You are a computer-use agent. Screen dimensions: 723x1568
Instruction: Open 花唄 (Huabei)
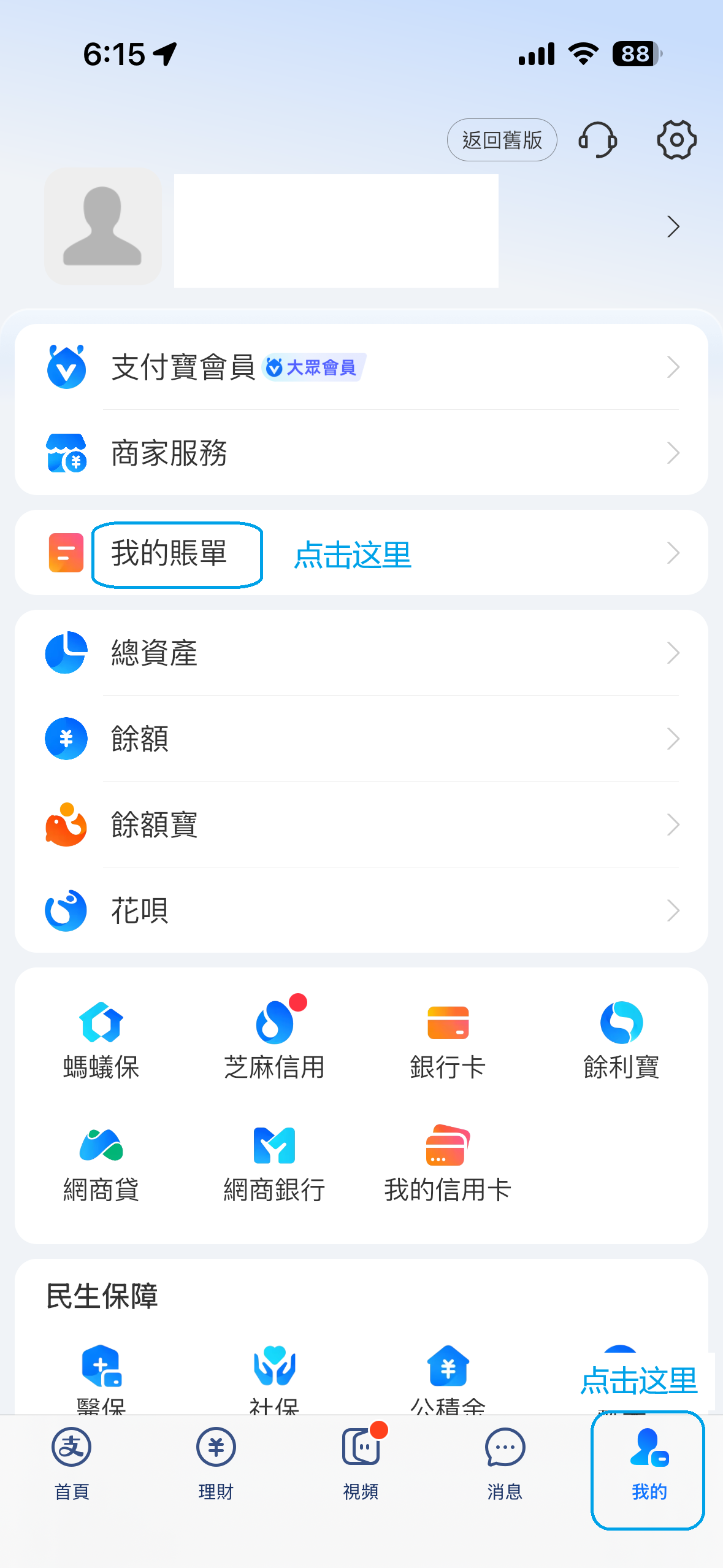click(361, 910)
